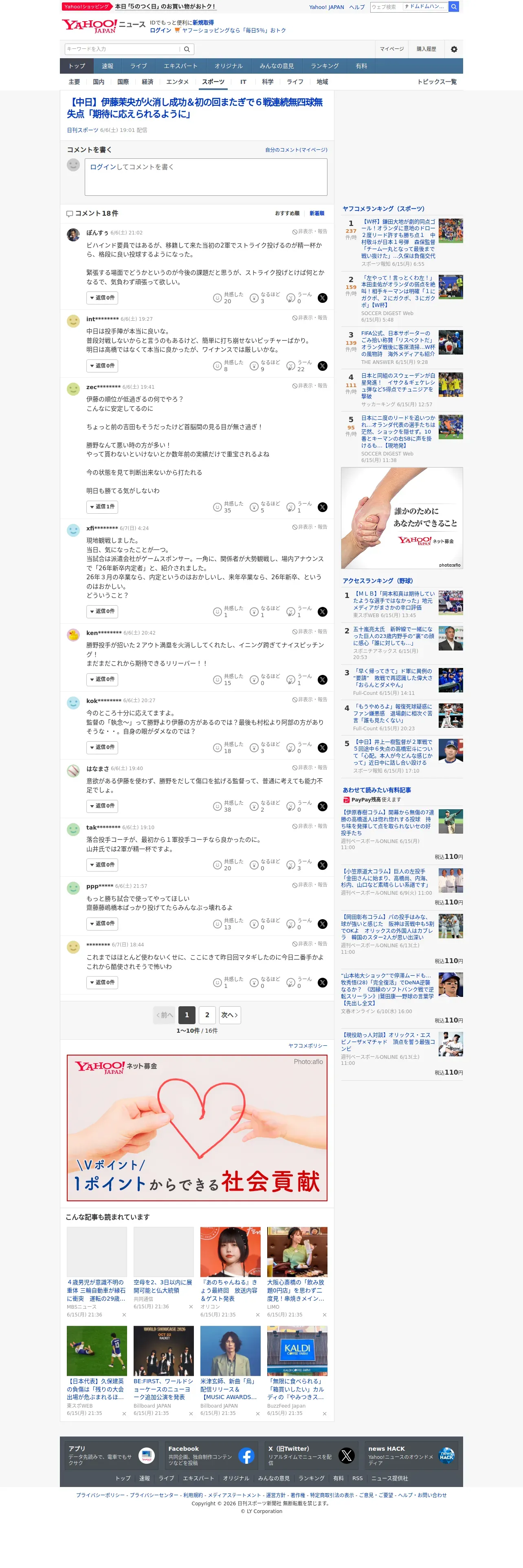Open the KALDI 無限に食べられる article card

tap(297, 1371)
